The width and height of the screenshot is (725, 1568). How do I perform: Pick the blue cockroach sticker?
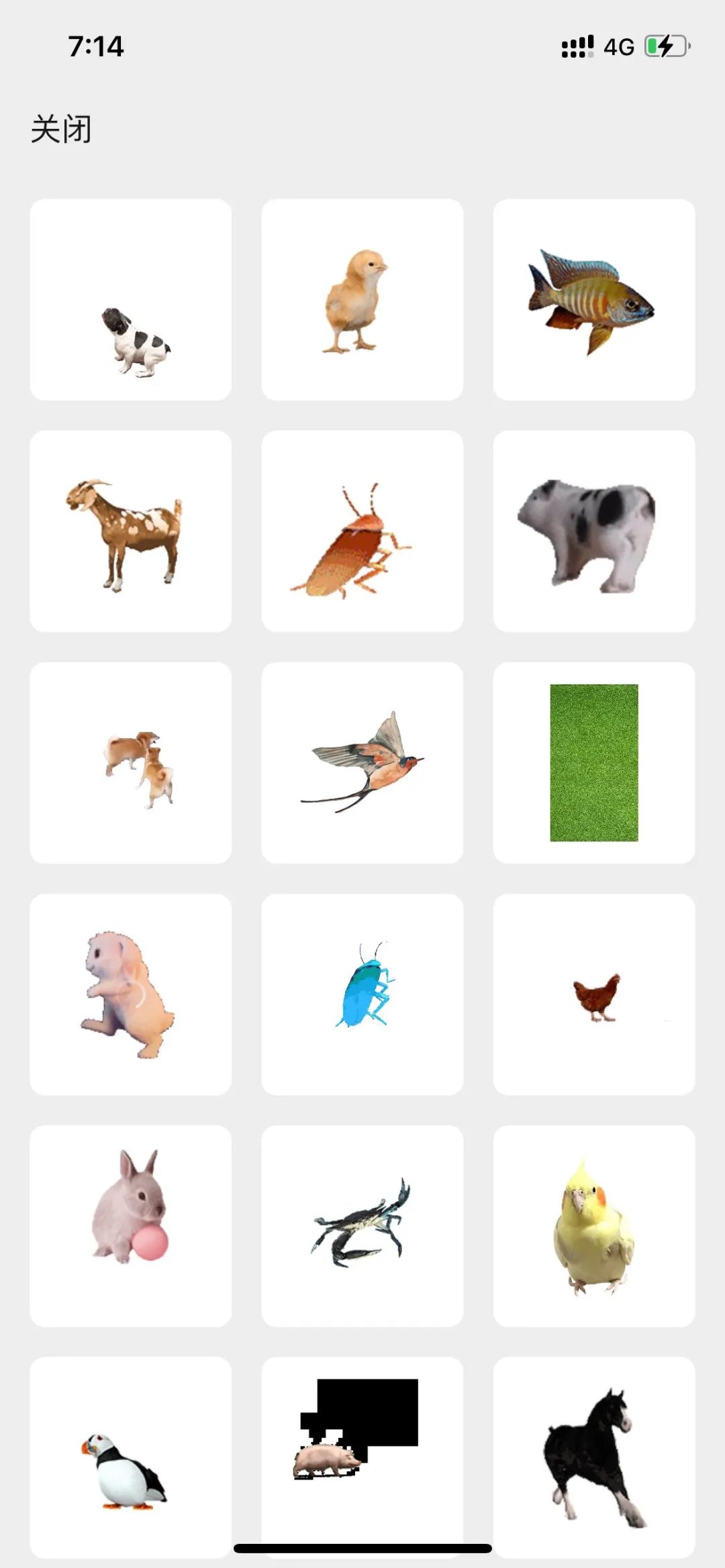point(362,994)
